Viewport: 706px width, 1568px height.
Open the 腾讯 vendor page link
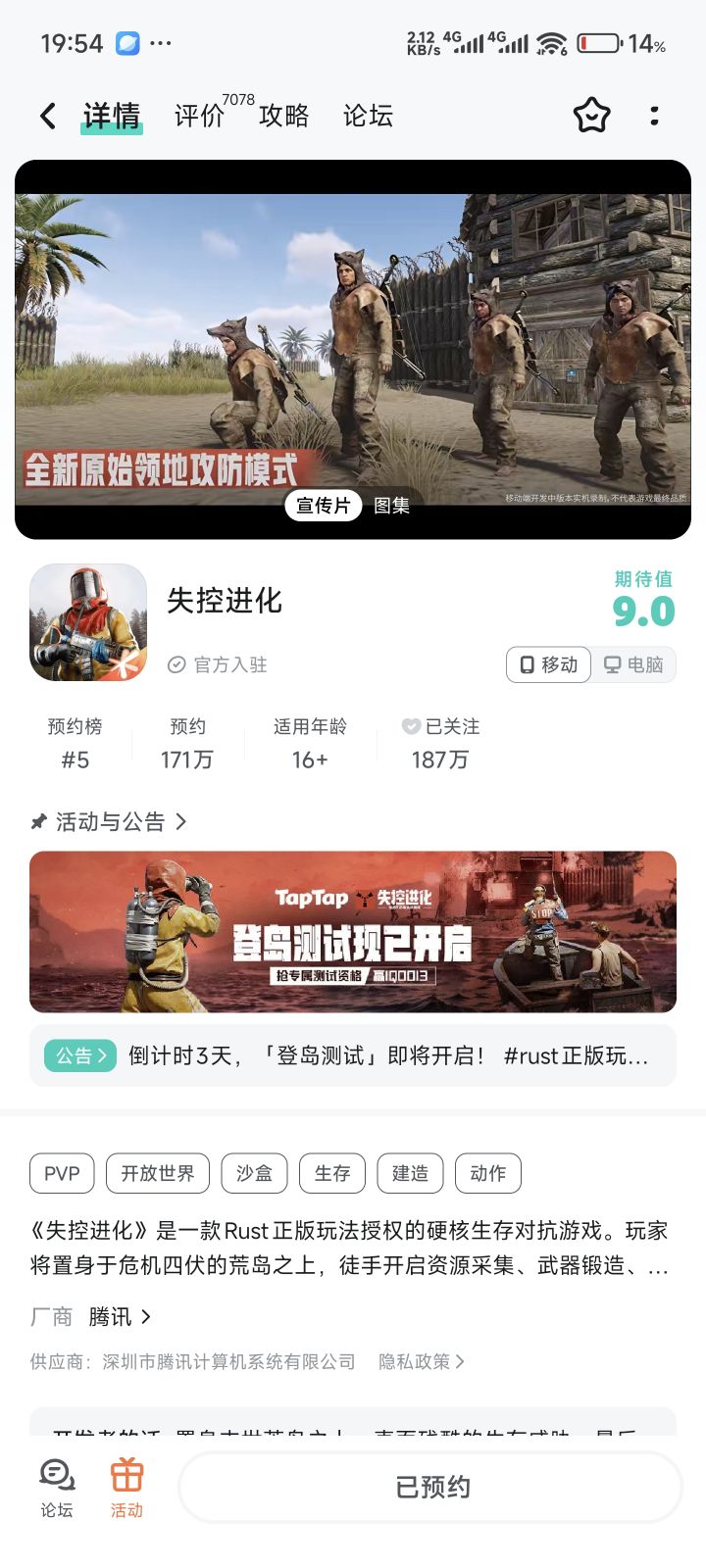click(118, 1317)
